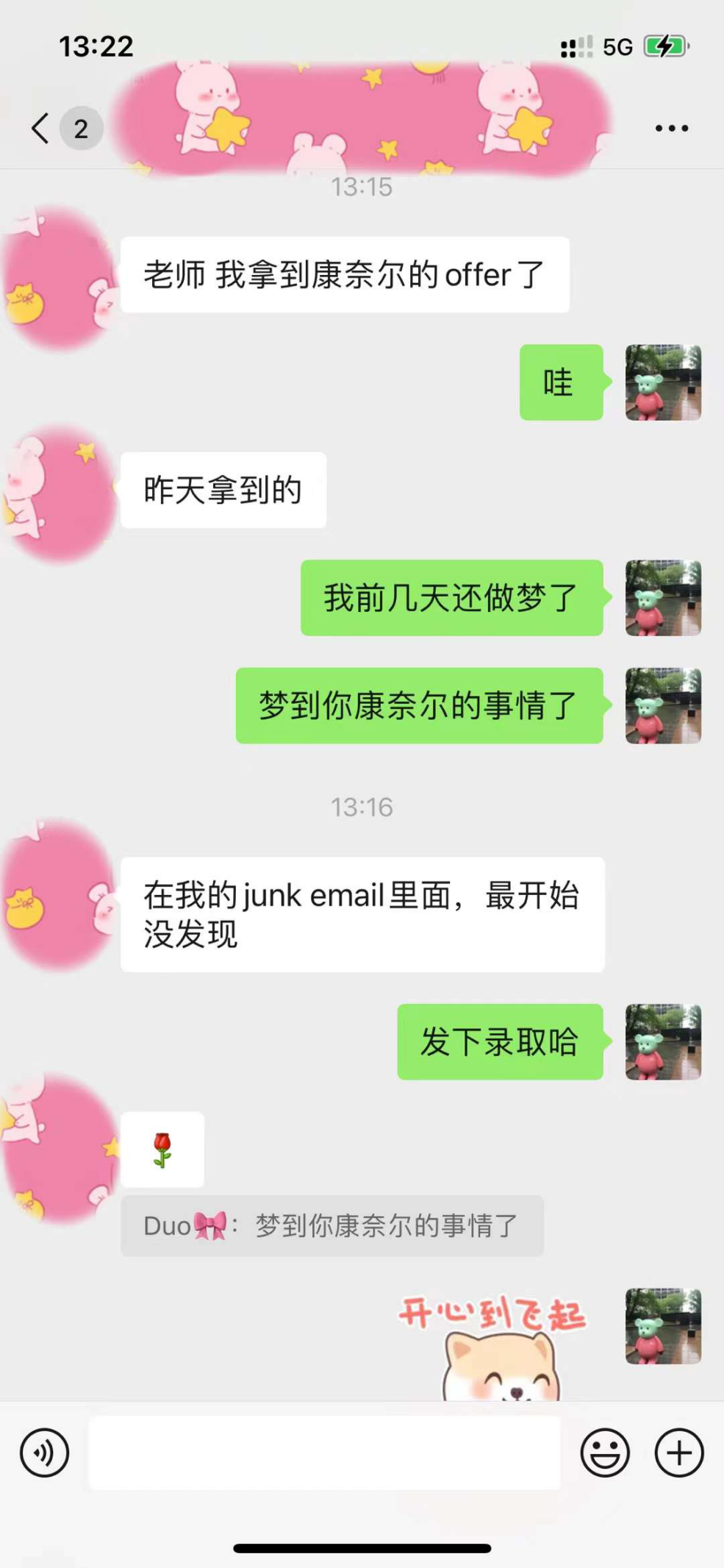The height and width of the screenshot is (1568, 724).
Task: Tap the quoted message from Duo
Action: [x=331, y=1226]
